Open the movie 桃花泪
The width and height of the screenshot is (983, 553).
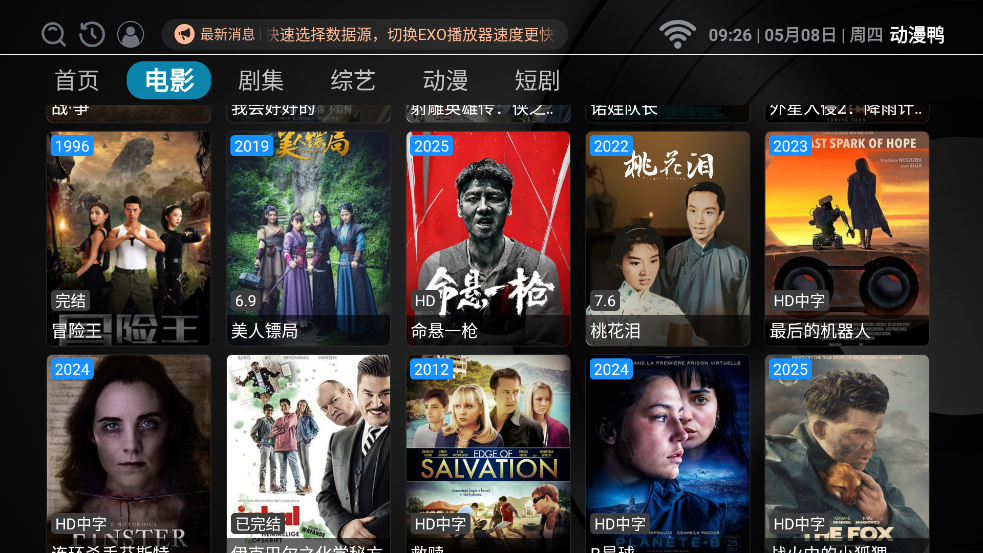(668, 238)
